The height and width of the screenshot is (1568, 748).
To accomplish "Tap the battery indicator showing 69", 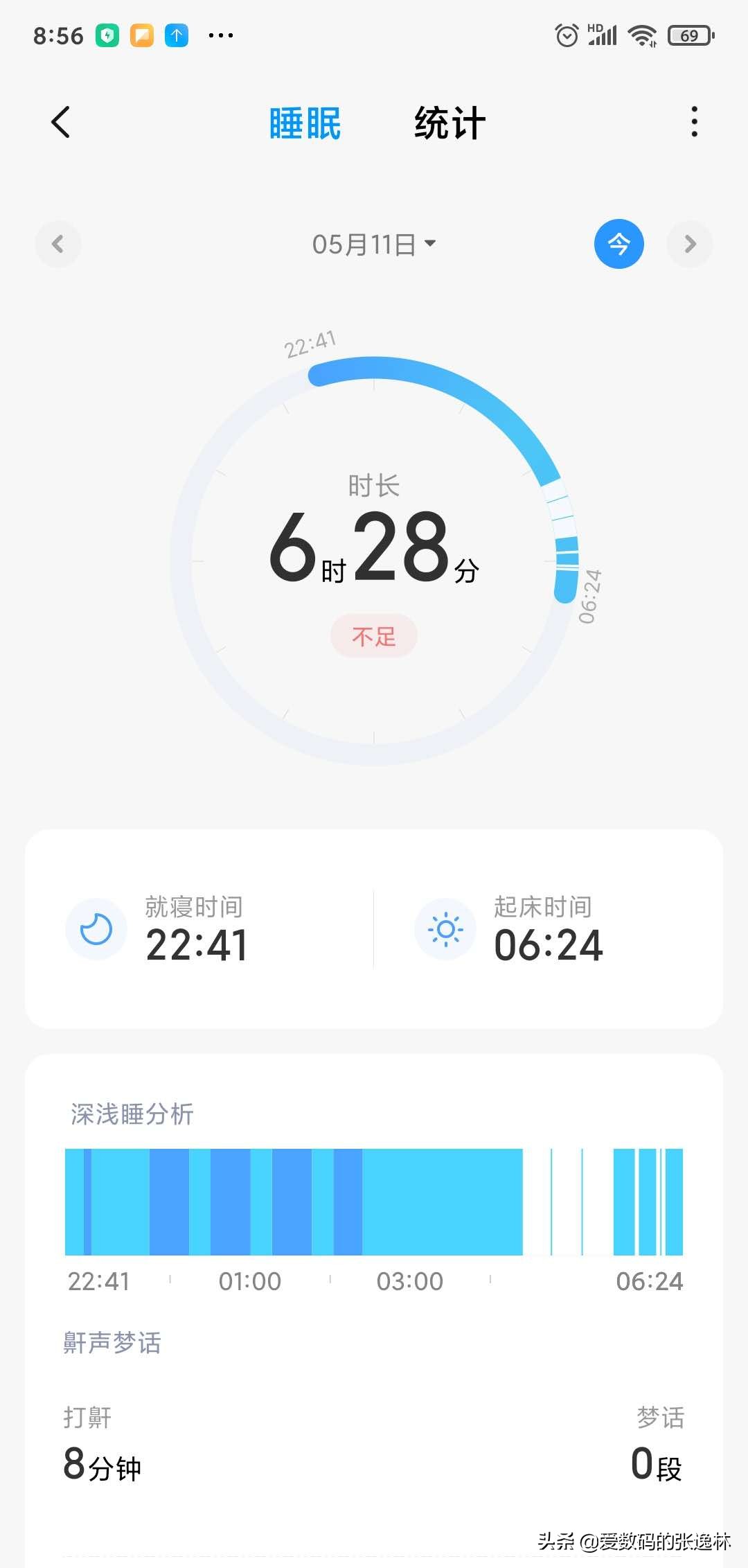I will click(689, 35).
